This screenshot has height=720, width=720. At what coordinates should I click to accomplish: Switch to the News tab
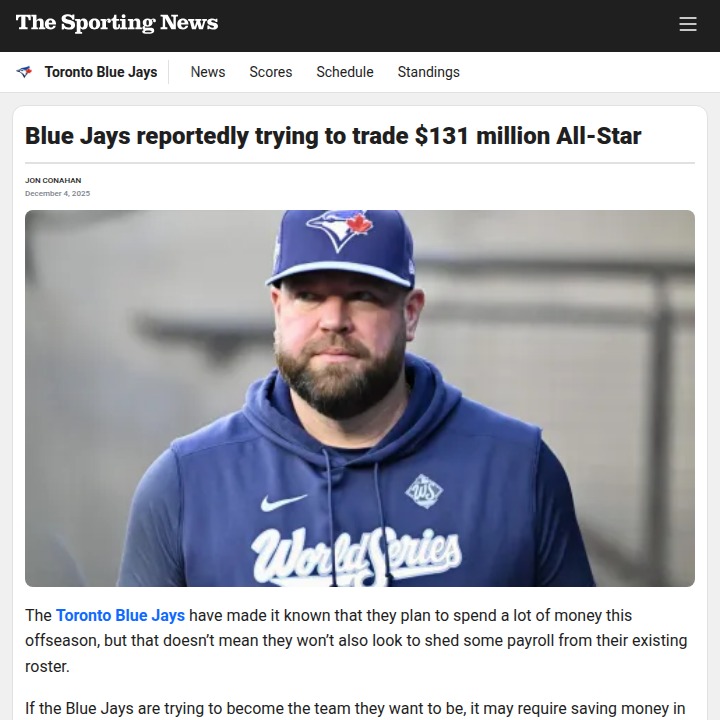point(208,72)
